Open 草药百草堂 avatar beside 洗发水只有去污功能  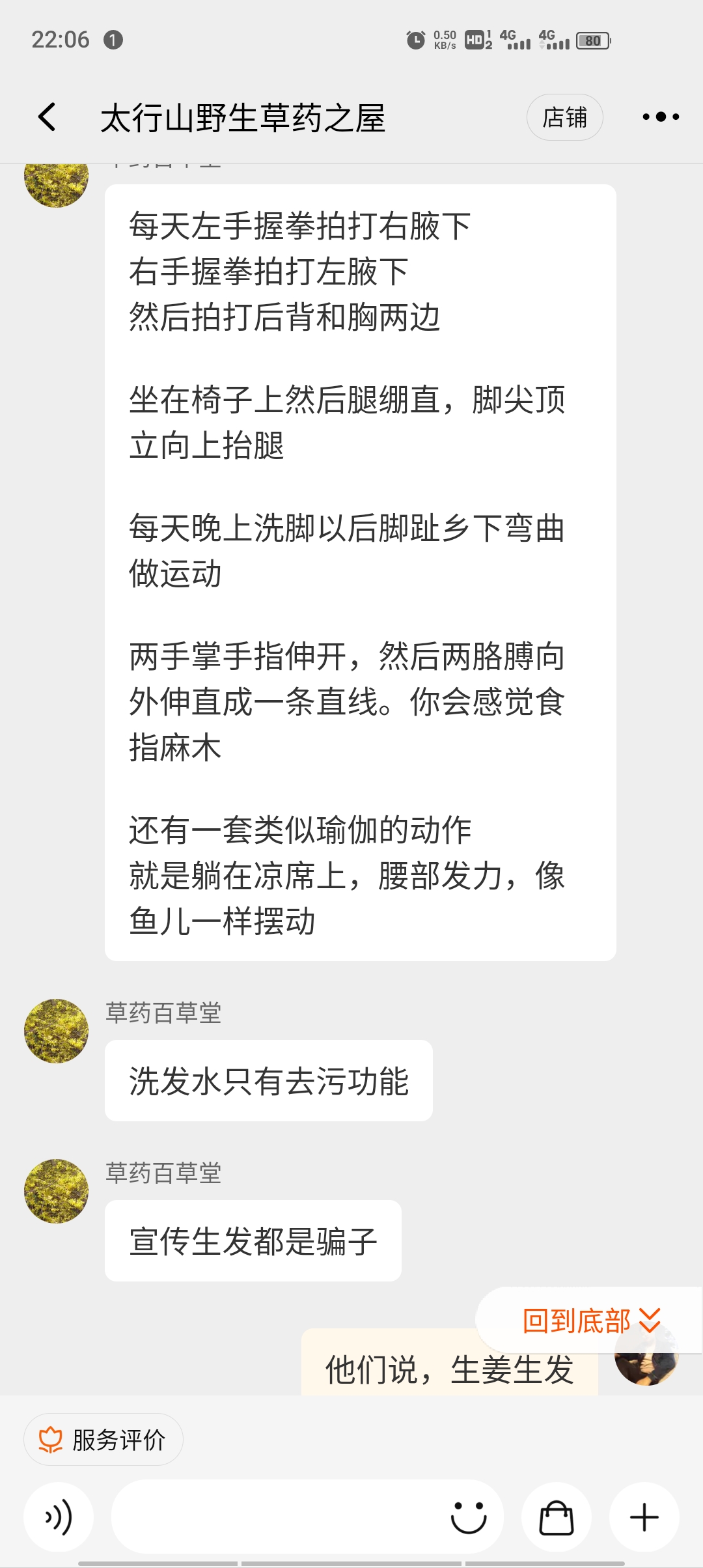(x=57, y=1031)
